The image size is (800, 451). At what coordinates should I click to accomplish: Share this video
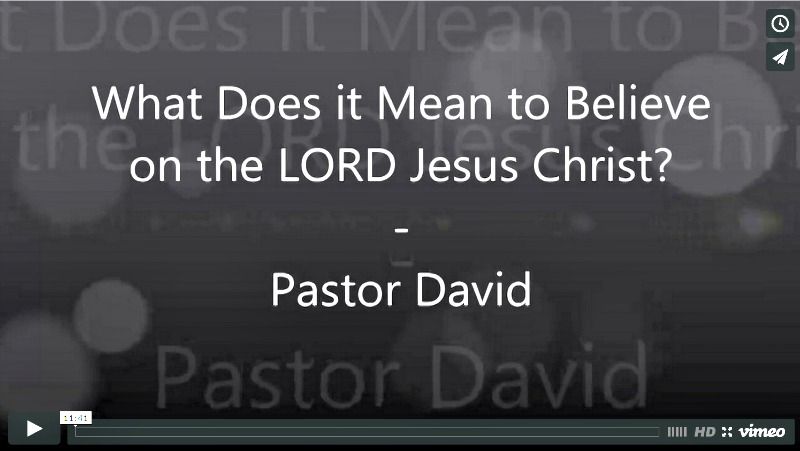pyautogui.click(x=780, y=57)
